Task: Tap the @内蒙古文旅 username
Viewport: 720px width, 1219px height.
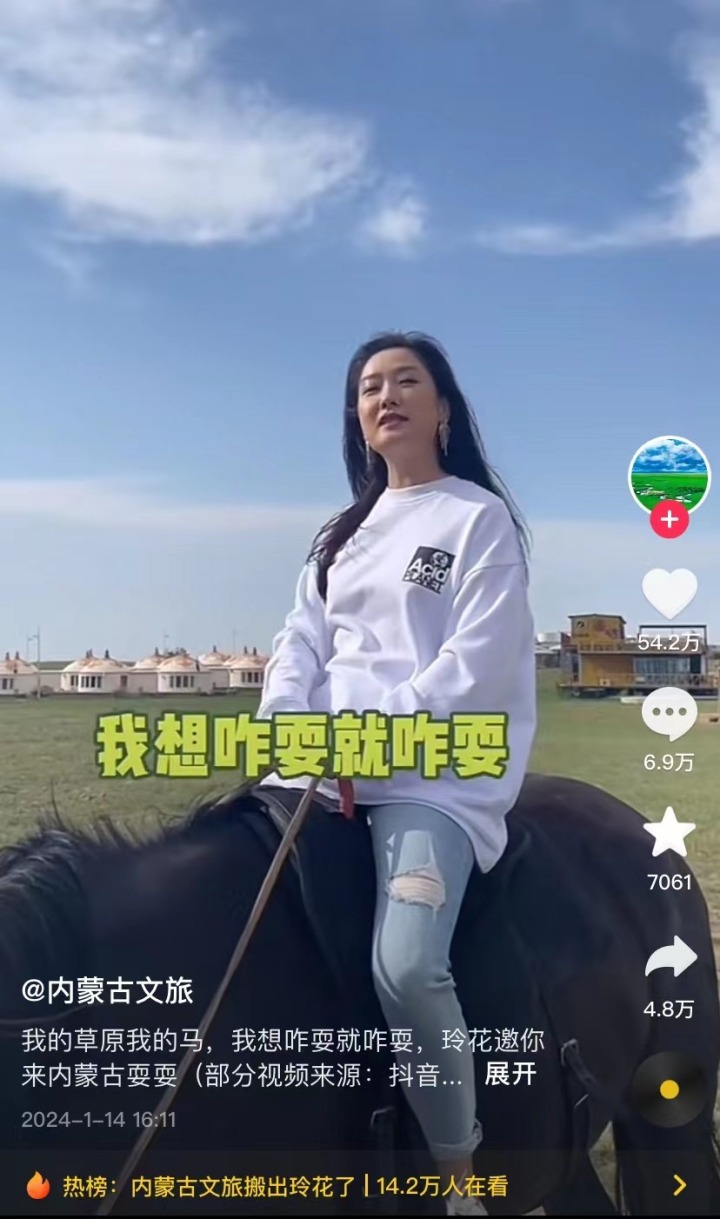Action: click(108, 991)
